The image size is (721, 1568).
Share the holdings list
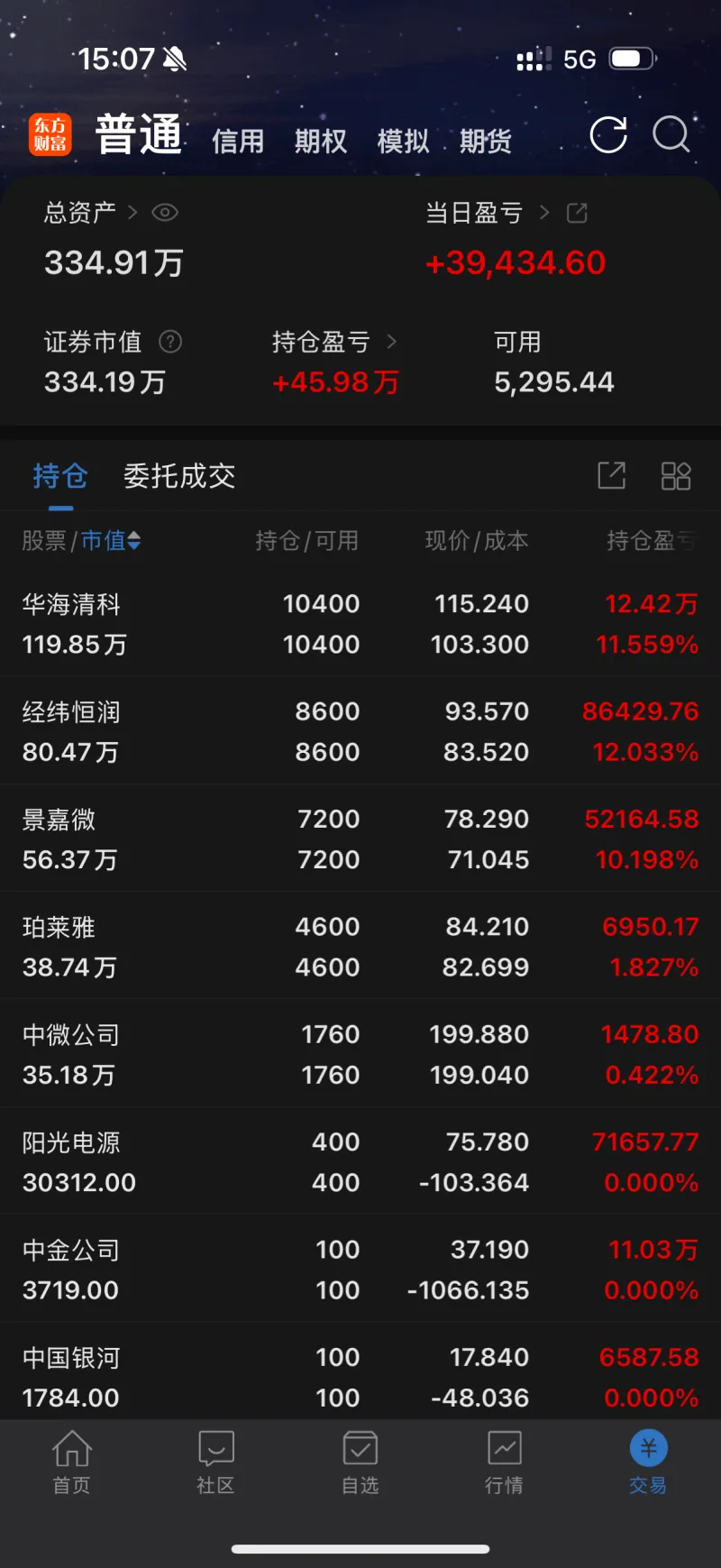pos(612,475)
